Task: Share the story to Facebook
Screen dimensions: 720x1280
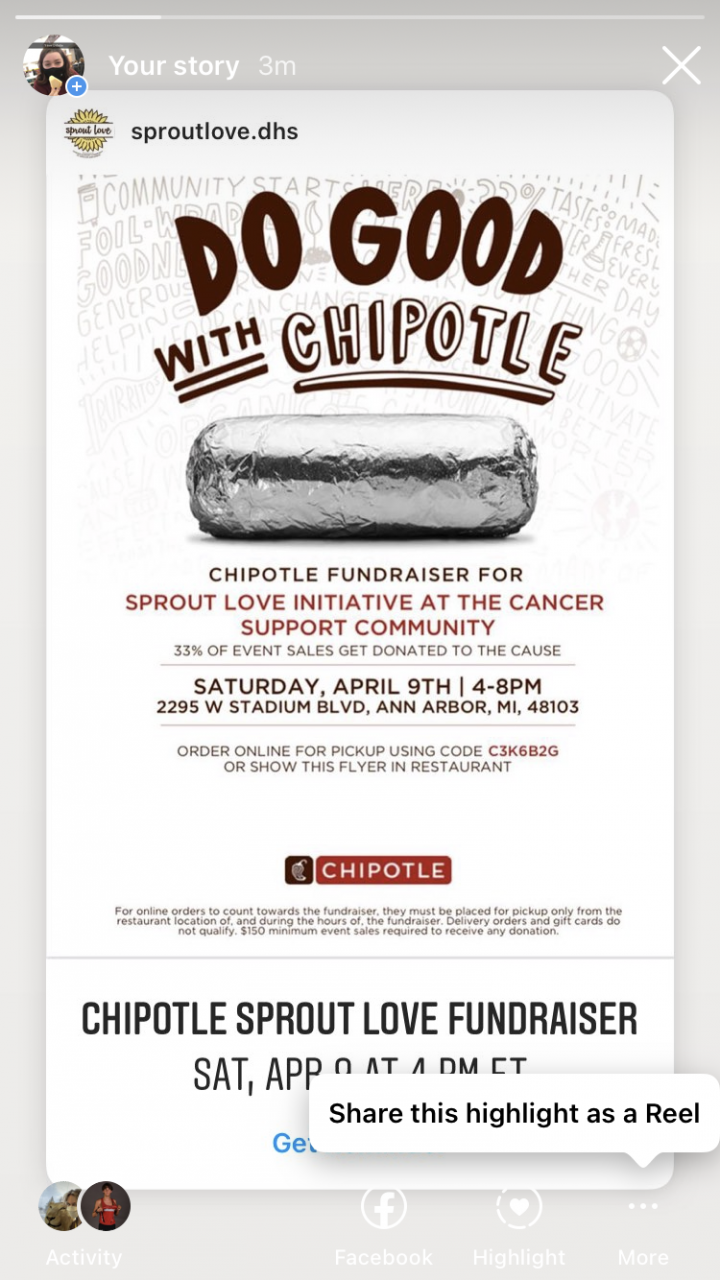Action: click(383, 1221)
